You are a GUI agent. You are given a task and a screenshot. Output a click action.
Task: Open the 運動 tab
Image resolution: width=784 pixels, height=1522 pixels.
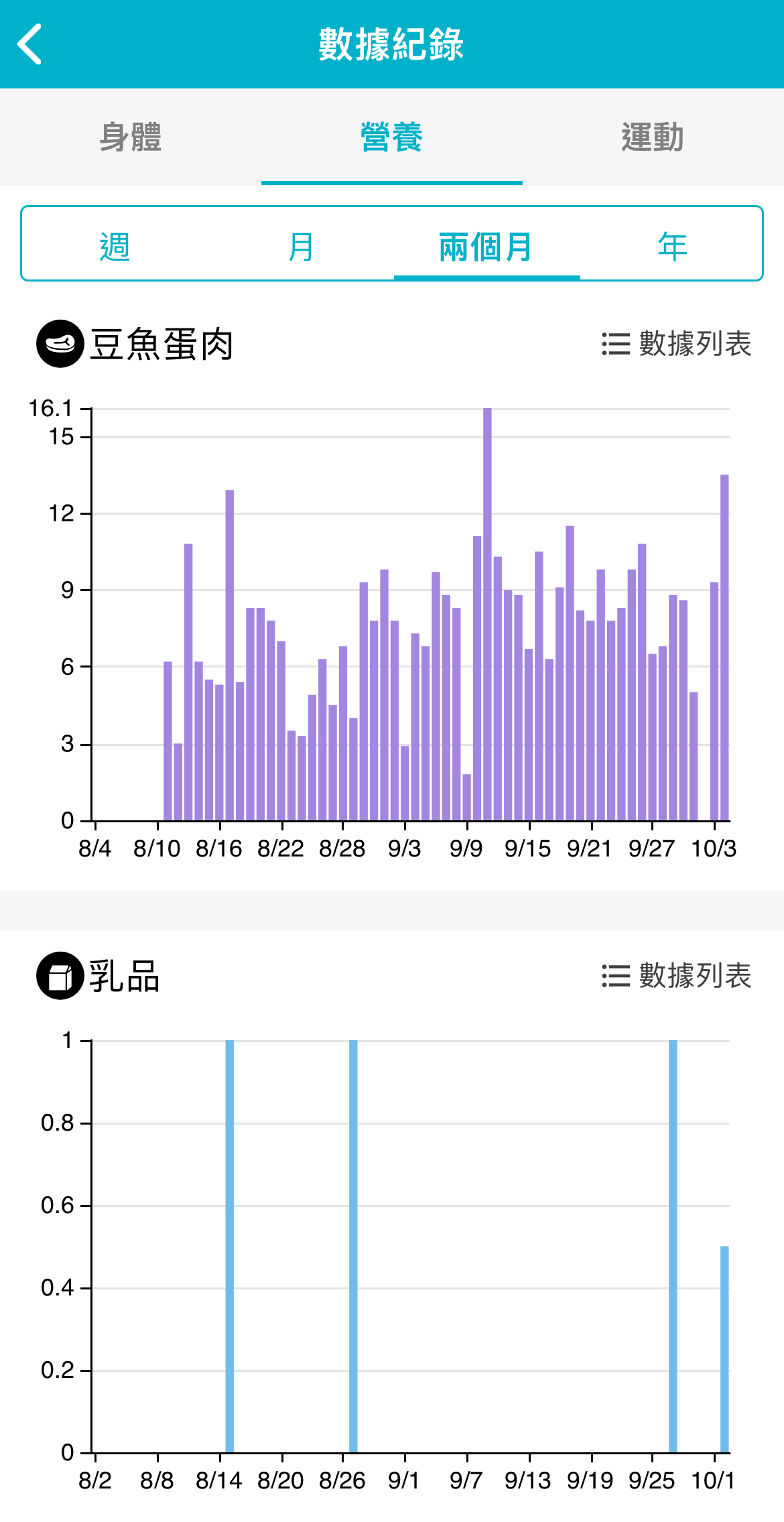[653, 137]
